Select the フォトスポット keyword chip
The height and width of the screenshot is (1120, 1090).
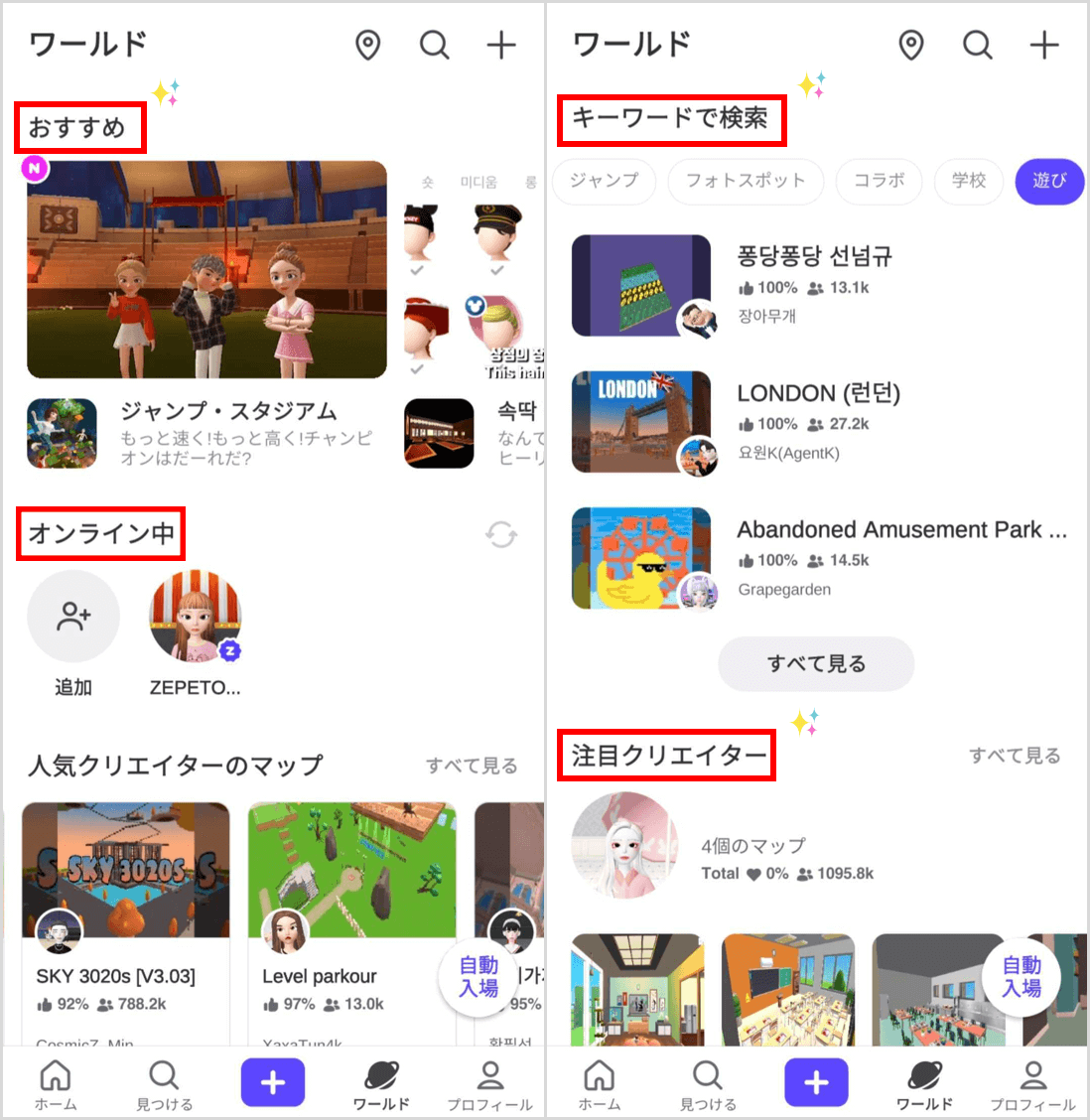745,181
